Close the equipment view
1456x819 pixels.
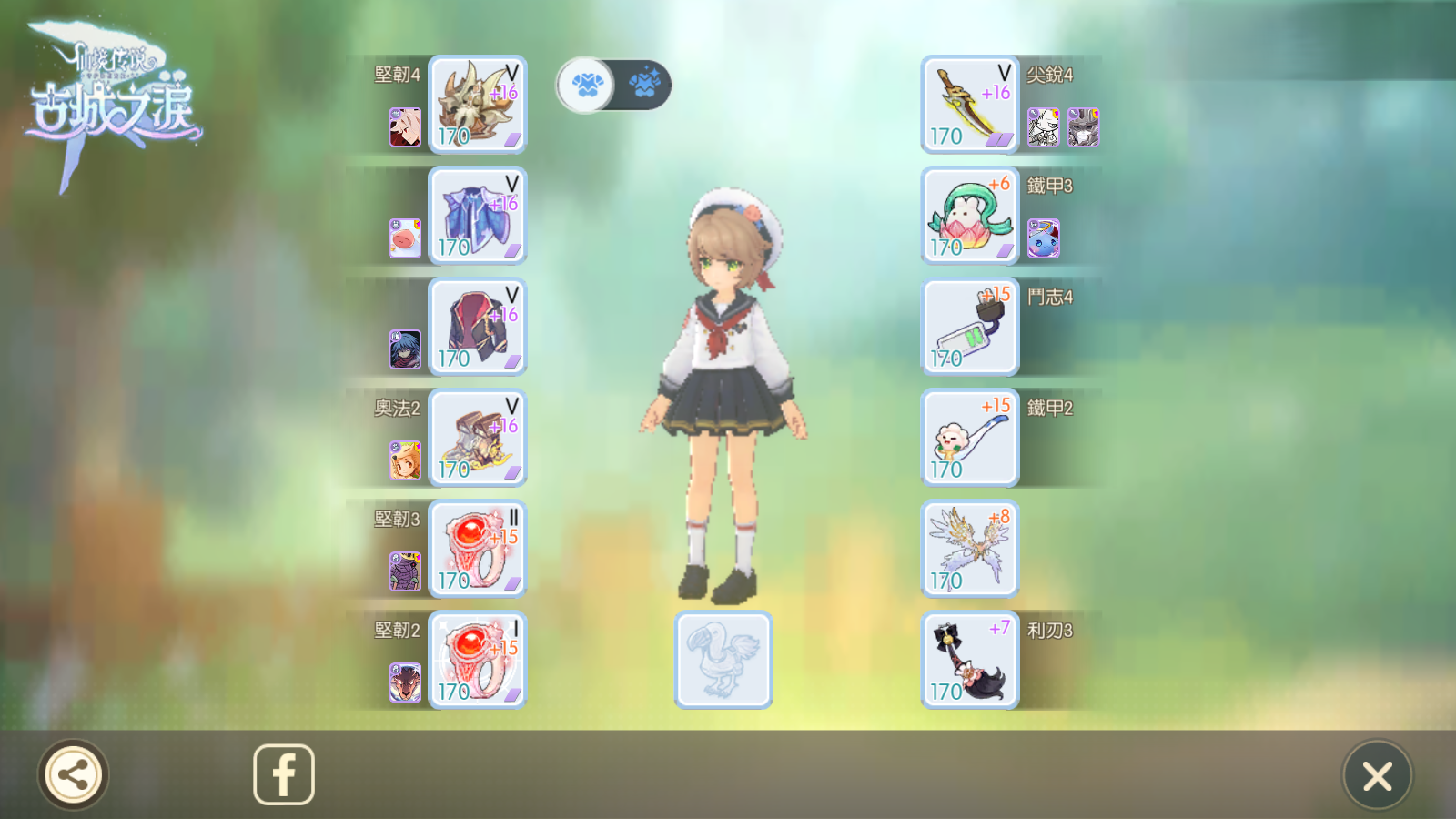(1378, 775)
